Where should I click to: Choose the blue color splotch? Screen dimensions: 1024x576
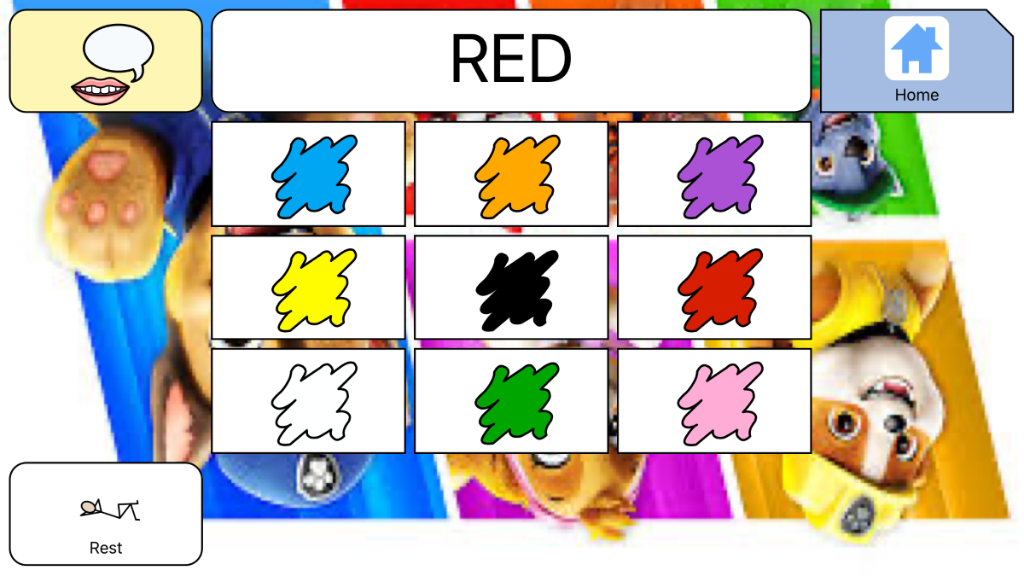pos(308,174)
